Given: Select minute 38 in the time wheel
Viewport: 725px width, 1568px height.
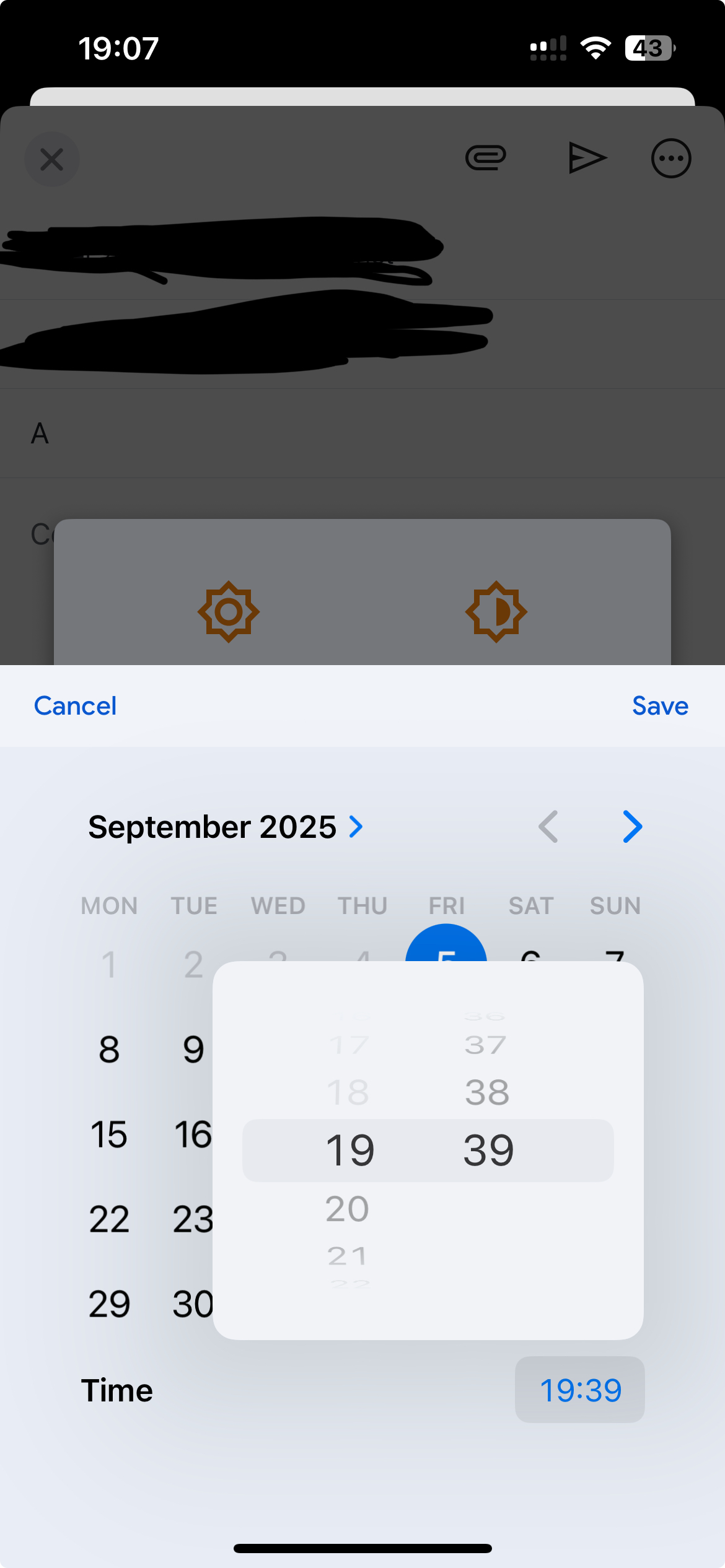Looking at the screenshot, I should (487, 1092).
